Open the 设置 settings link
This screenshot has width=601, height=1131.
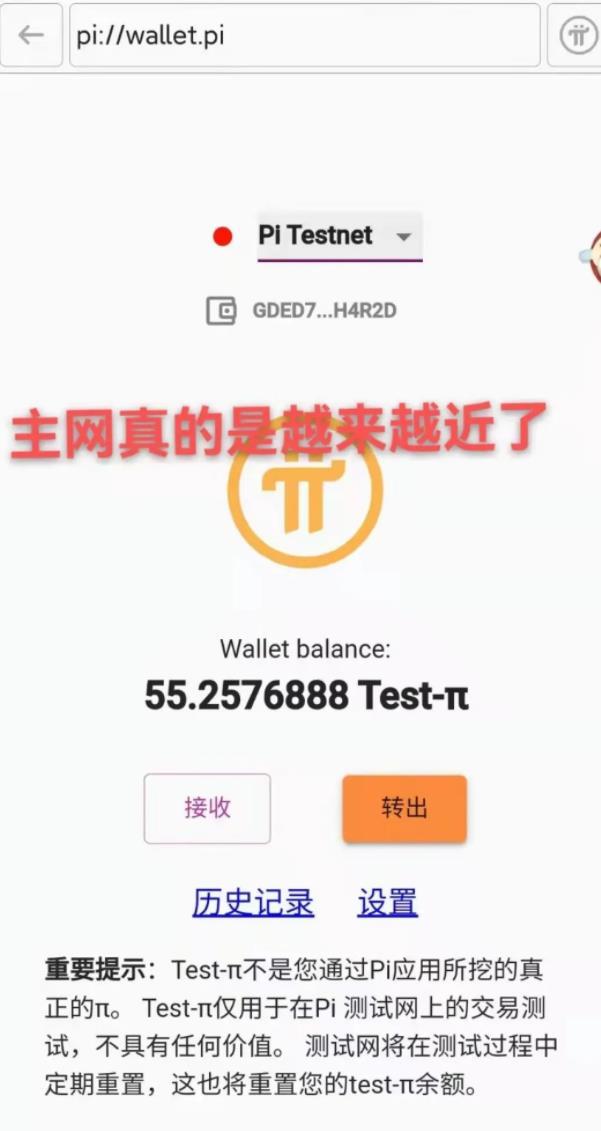point(387,902)
